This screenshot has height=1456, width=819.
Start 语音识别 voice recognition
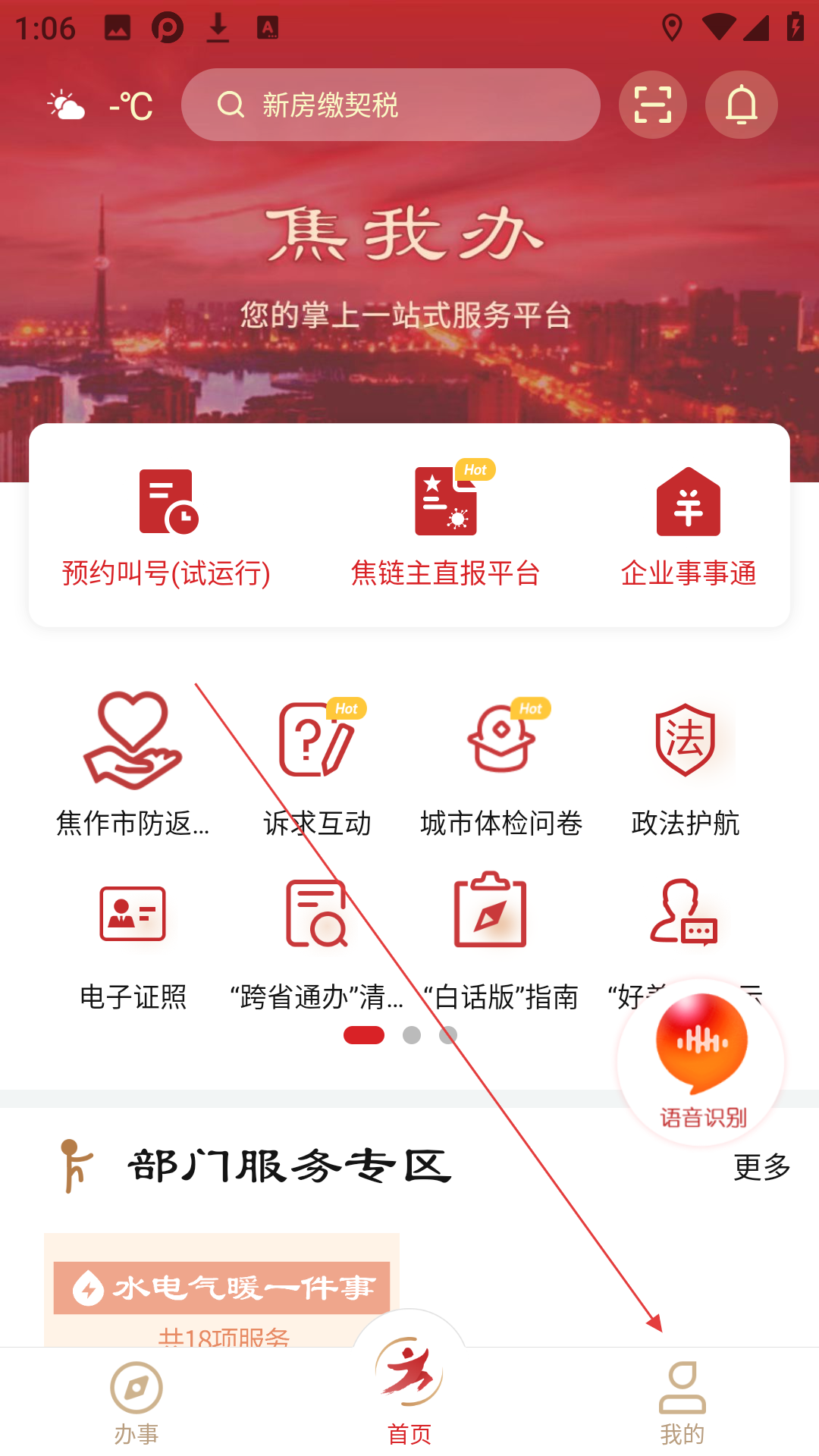pyautogui.click(x=701, y=1062)
